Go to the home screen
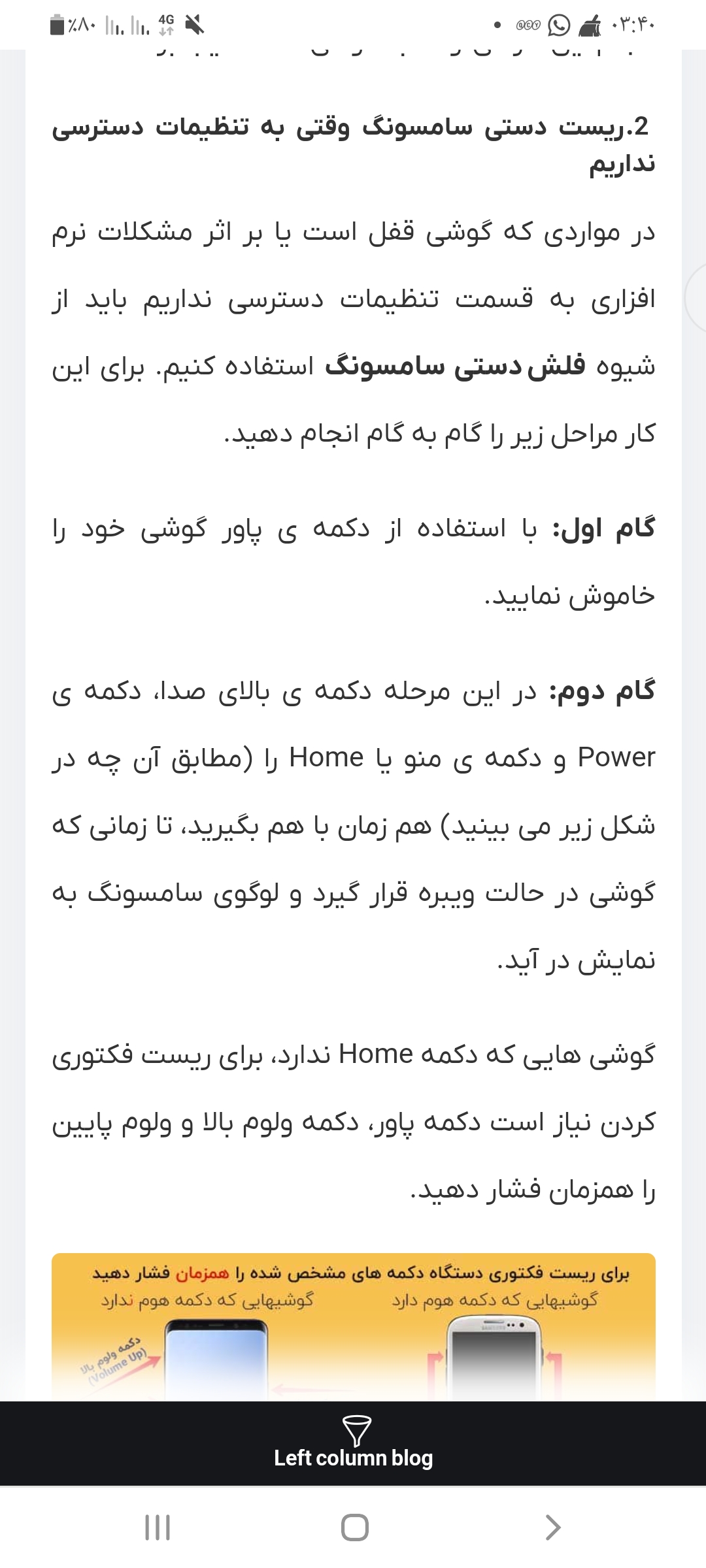 point(354,1527)
